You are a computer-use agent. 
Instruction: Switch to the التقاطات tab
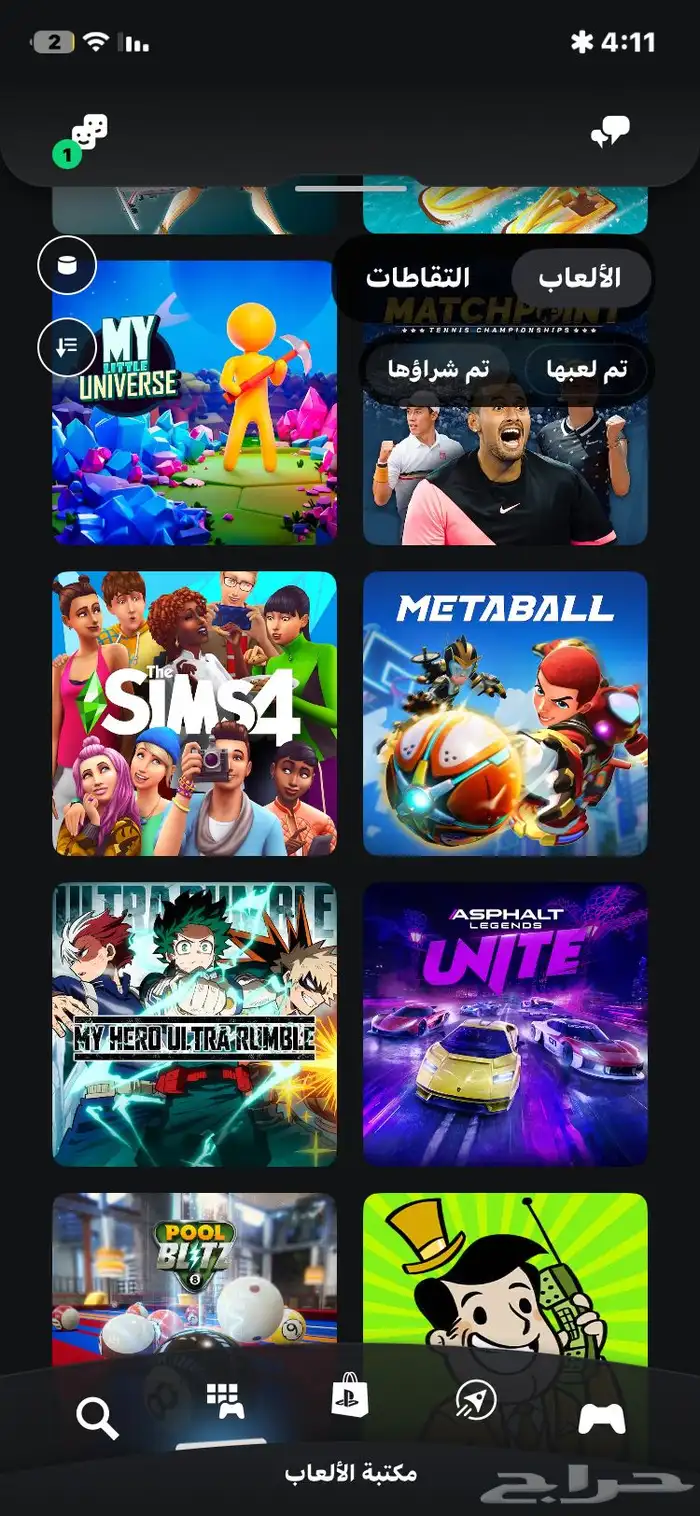click(418, 278)
